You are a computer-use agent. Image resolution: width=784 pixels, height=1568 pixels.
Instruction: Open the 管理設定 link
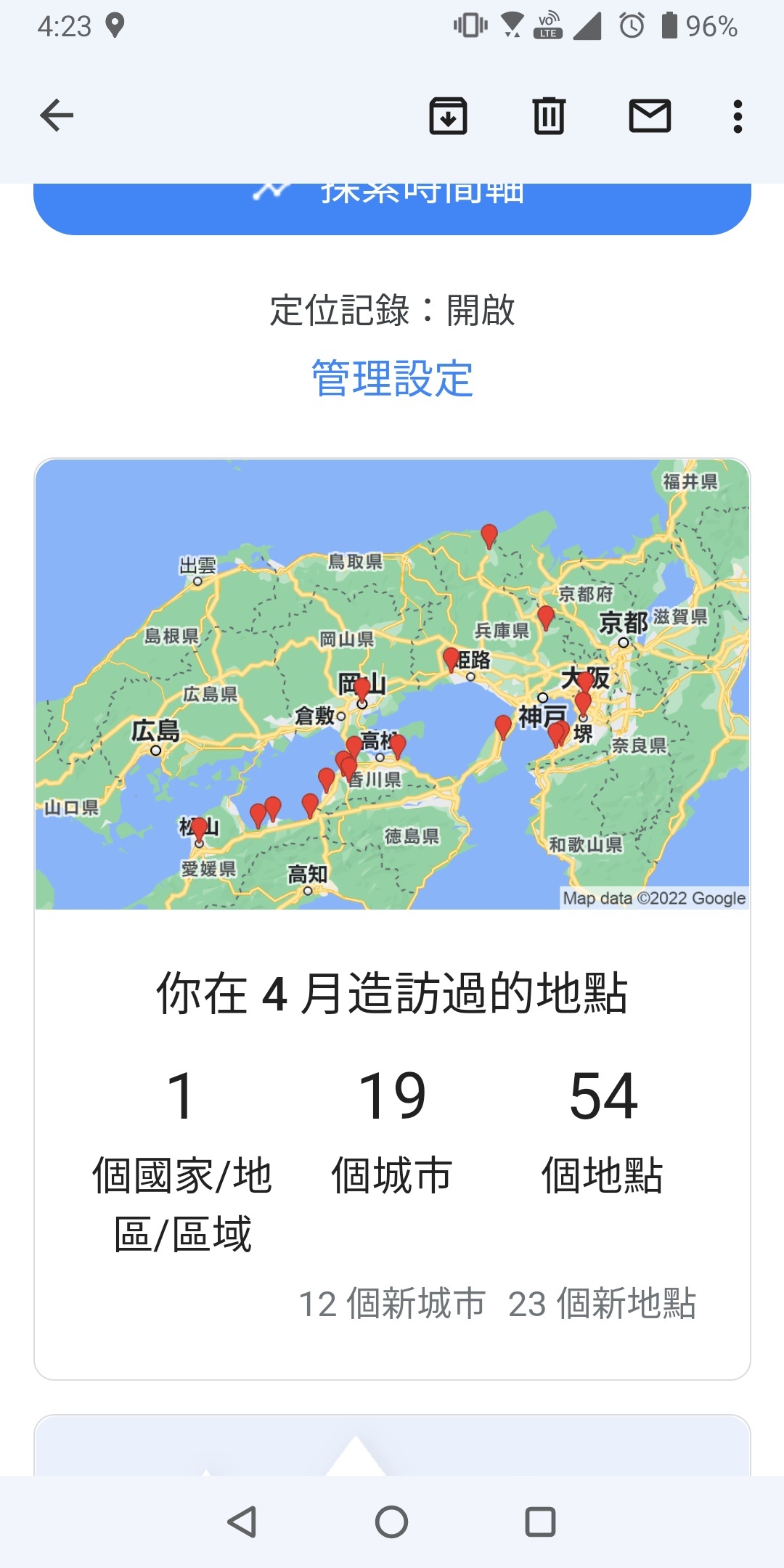[392, 378]
